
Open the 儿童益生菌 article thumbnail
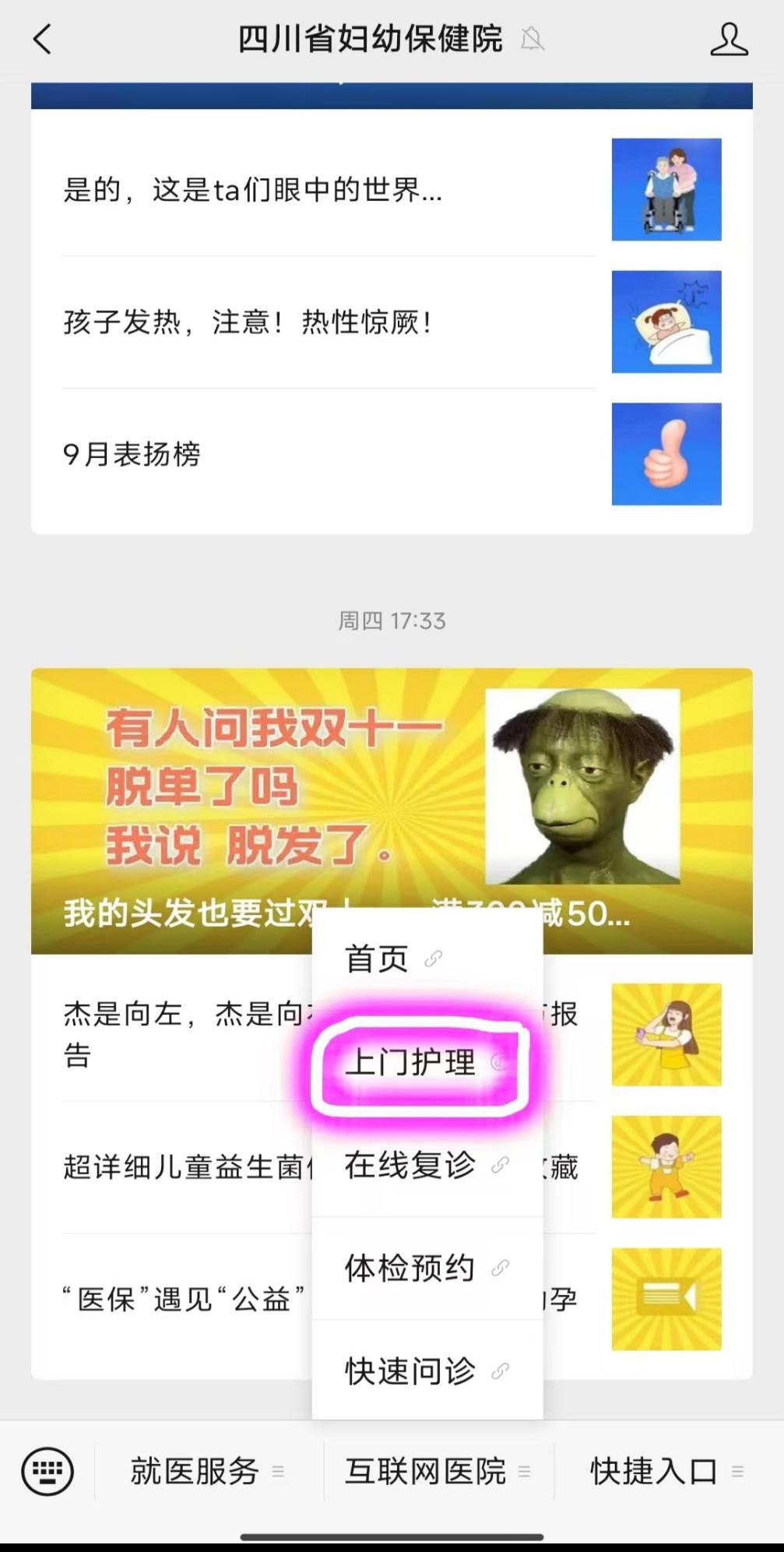pos(666,1167)
